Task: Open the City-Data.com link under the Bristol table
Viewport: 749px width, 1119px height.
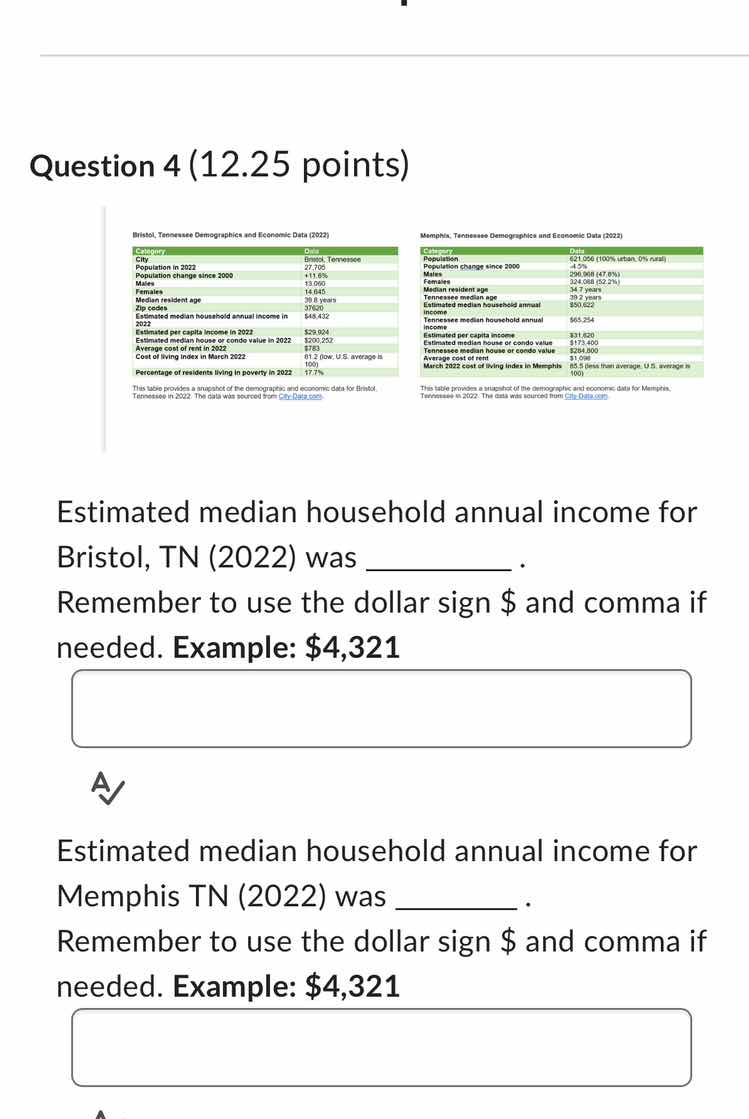Action: (287, 395)
